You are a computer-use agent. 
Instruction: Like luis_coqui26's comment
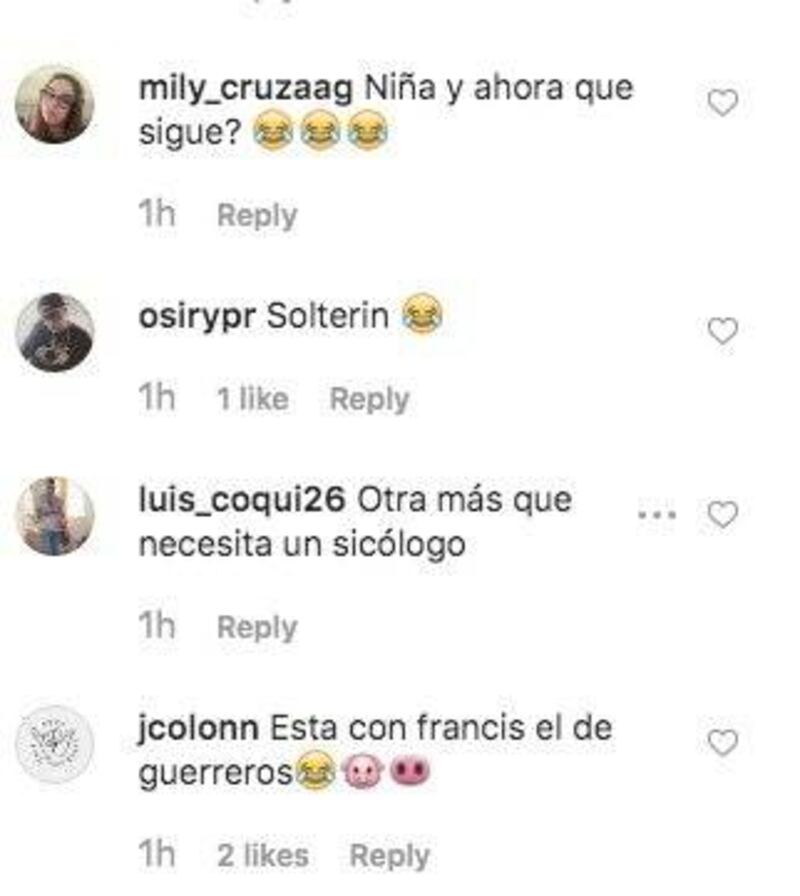tap(722, 514)
